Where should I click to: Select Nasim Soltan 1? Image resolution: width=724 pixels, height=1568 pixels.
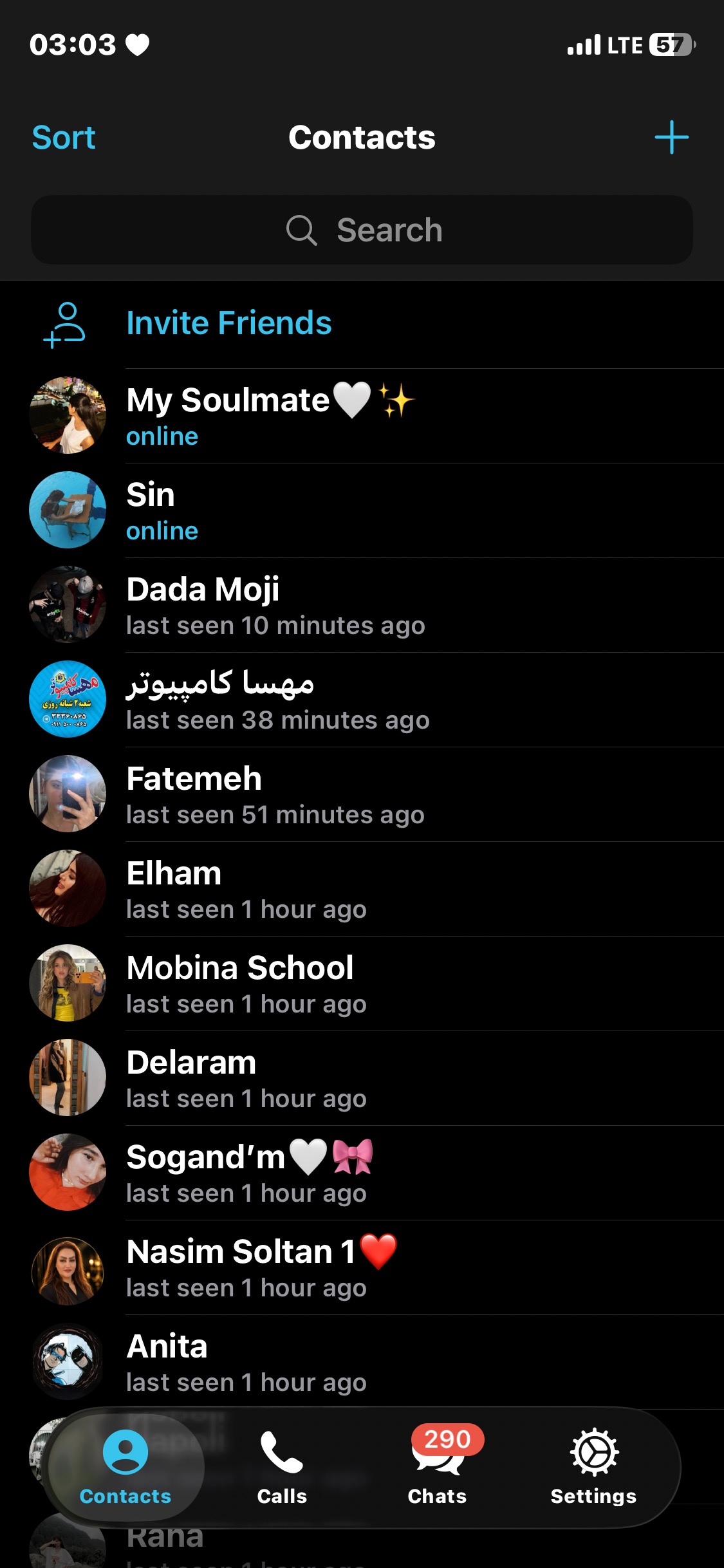[362, 1267]
